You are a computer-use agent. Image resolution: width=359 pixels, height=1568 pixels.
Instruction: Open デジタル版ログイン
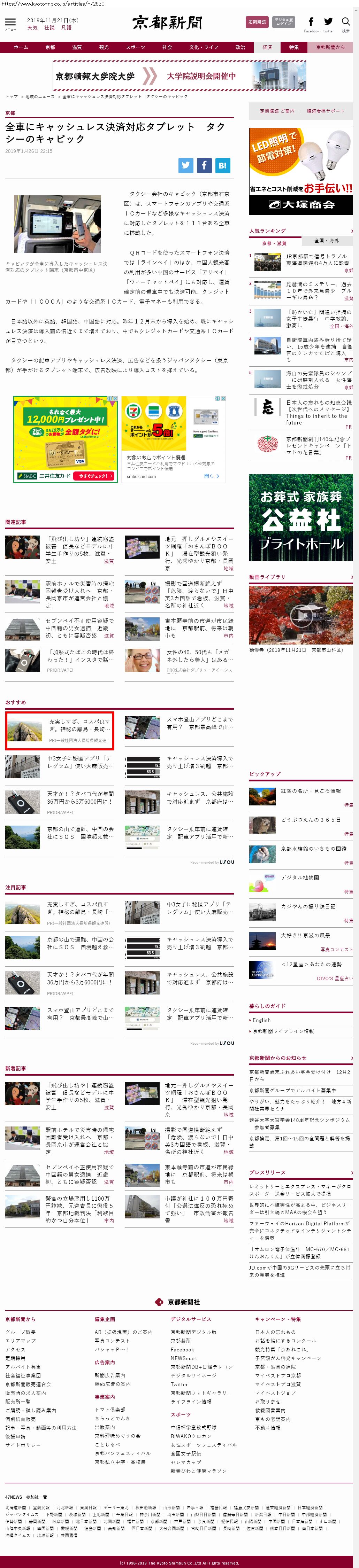point(283,22)
